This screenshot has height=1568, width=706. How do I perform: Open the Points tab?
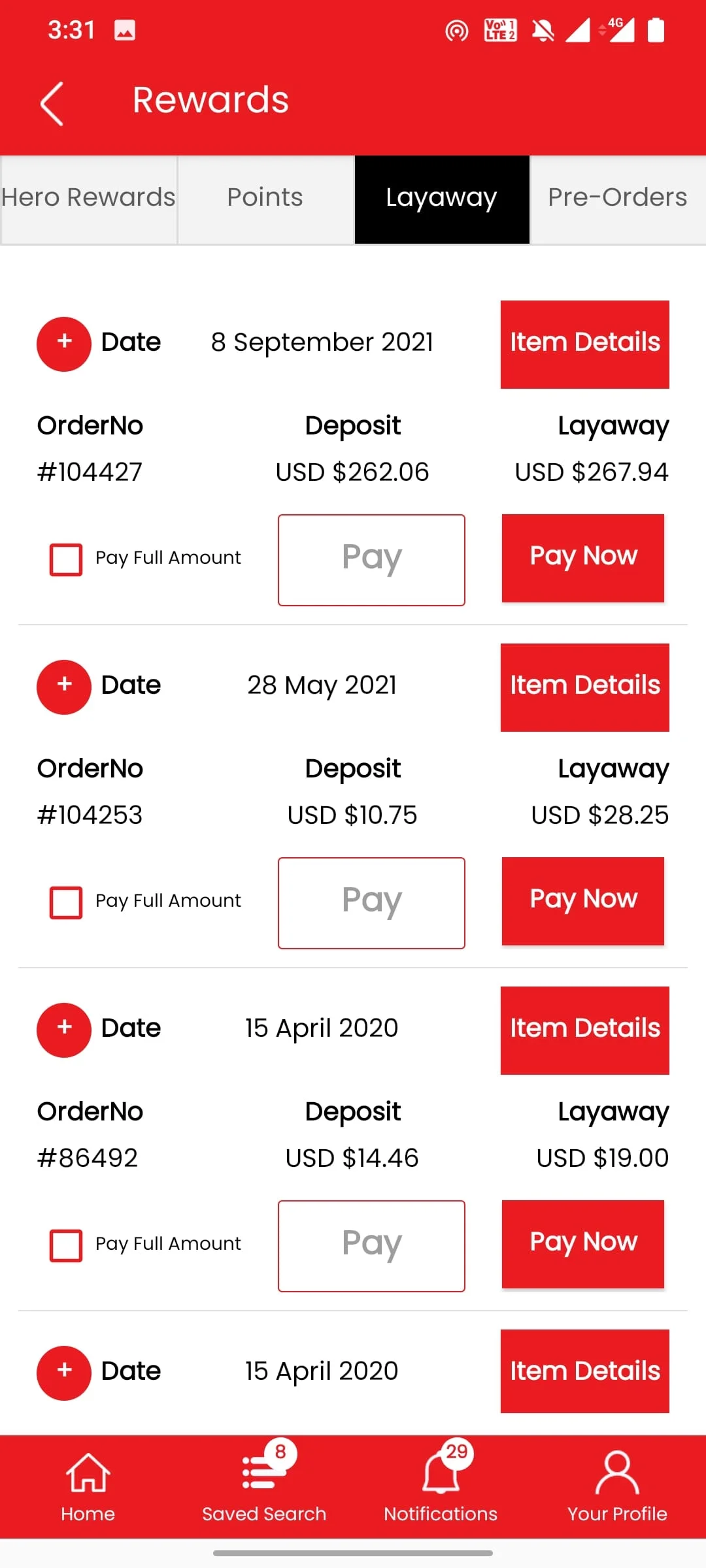click(265, 198)
